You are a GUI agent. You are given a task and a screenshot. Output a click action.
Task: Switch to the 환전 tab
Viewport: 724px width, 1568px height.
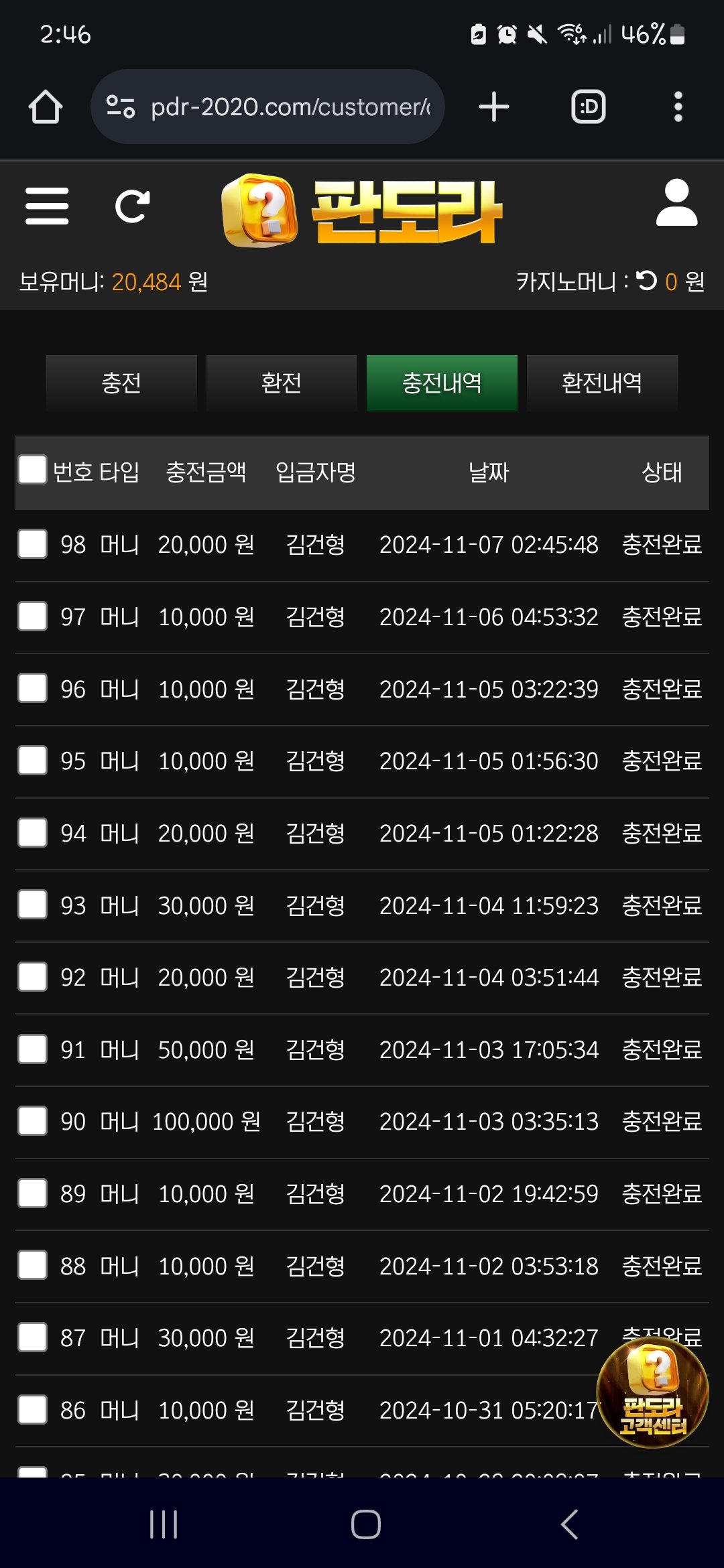(282, 383)
